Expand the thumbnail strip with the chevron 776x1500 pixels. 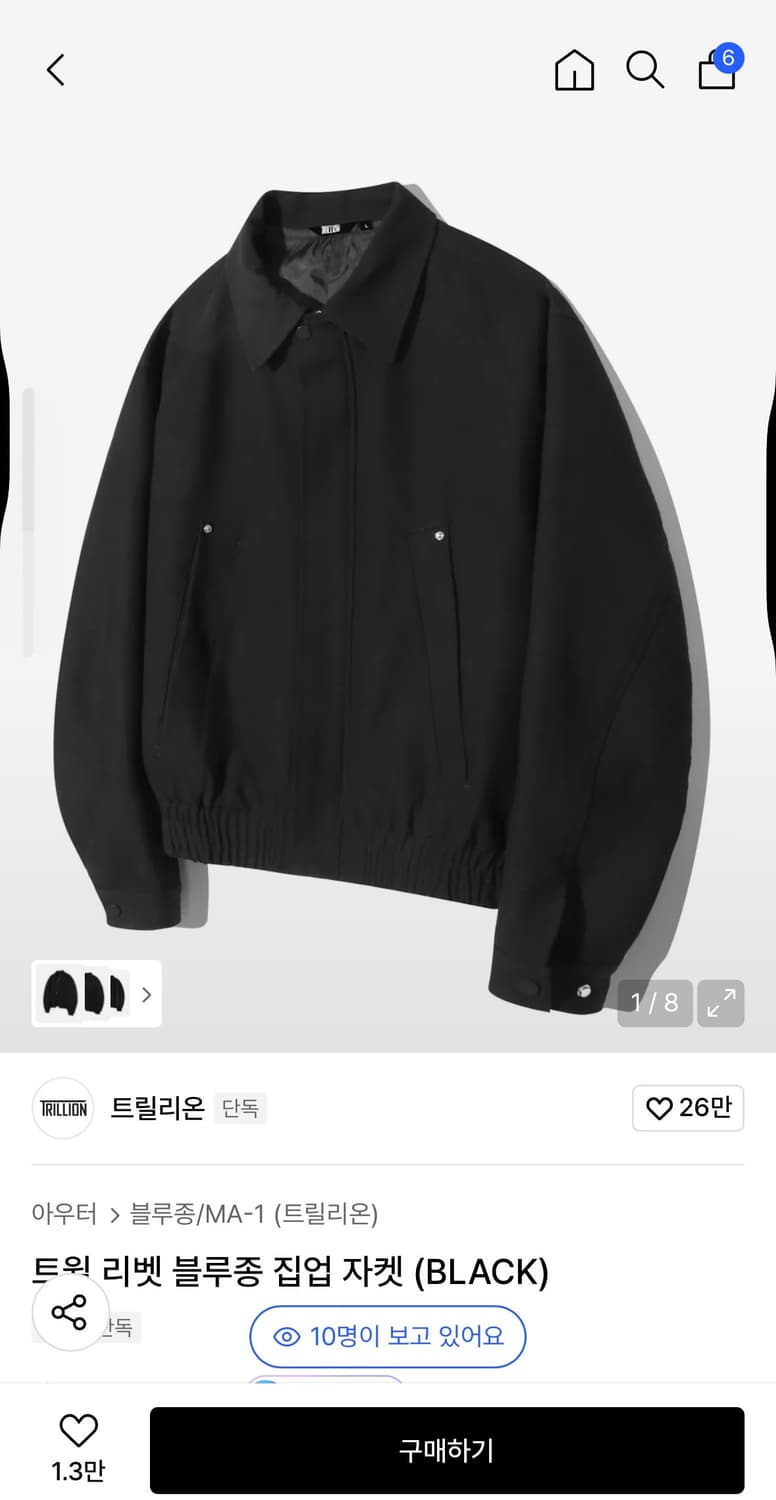[146, 995]
